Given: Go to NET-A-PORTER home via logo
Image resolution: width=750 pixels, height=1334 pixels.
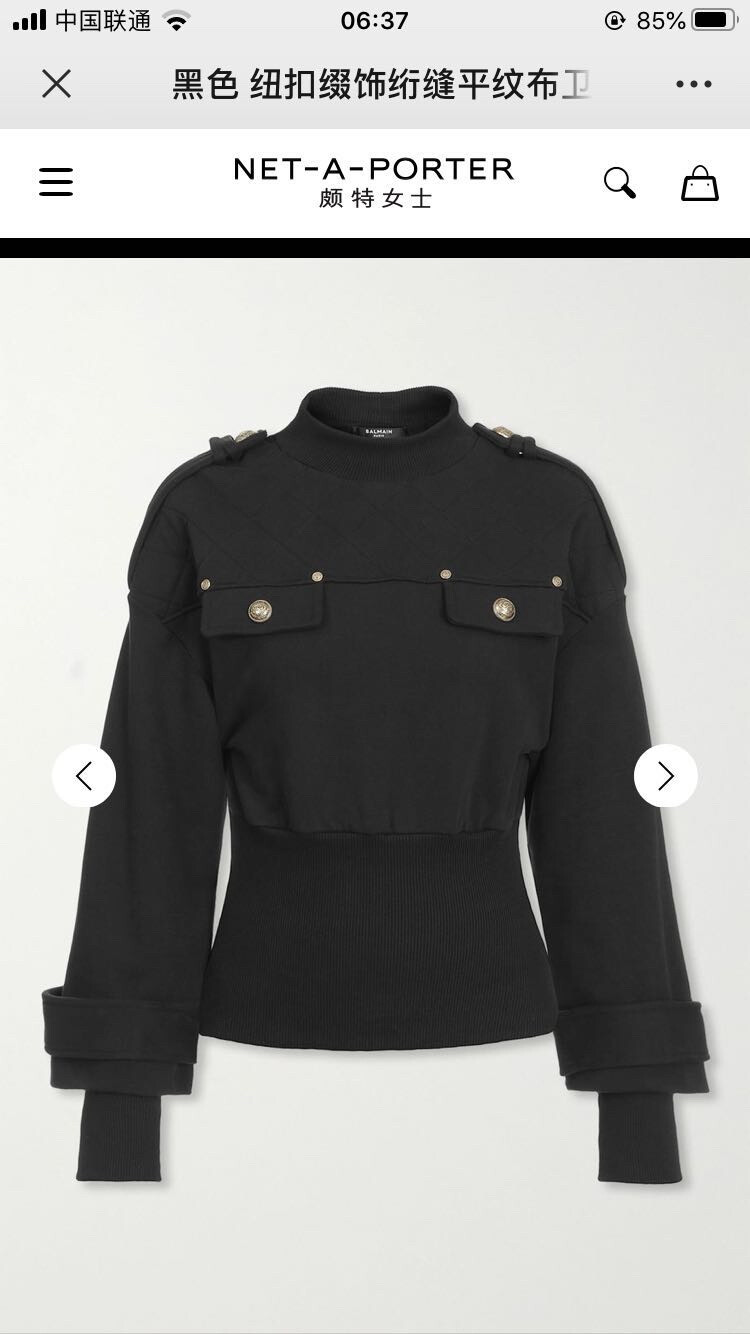Looking at the screenshot, I should point(374,182).
